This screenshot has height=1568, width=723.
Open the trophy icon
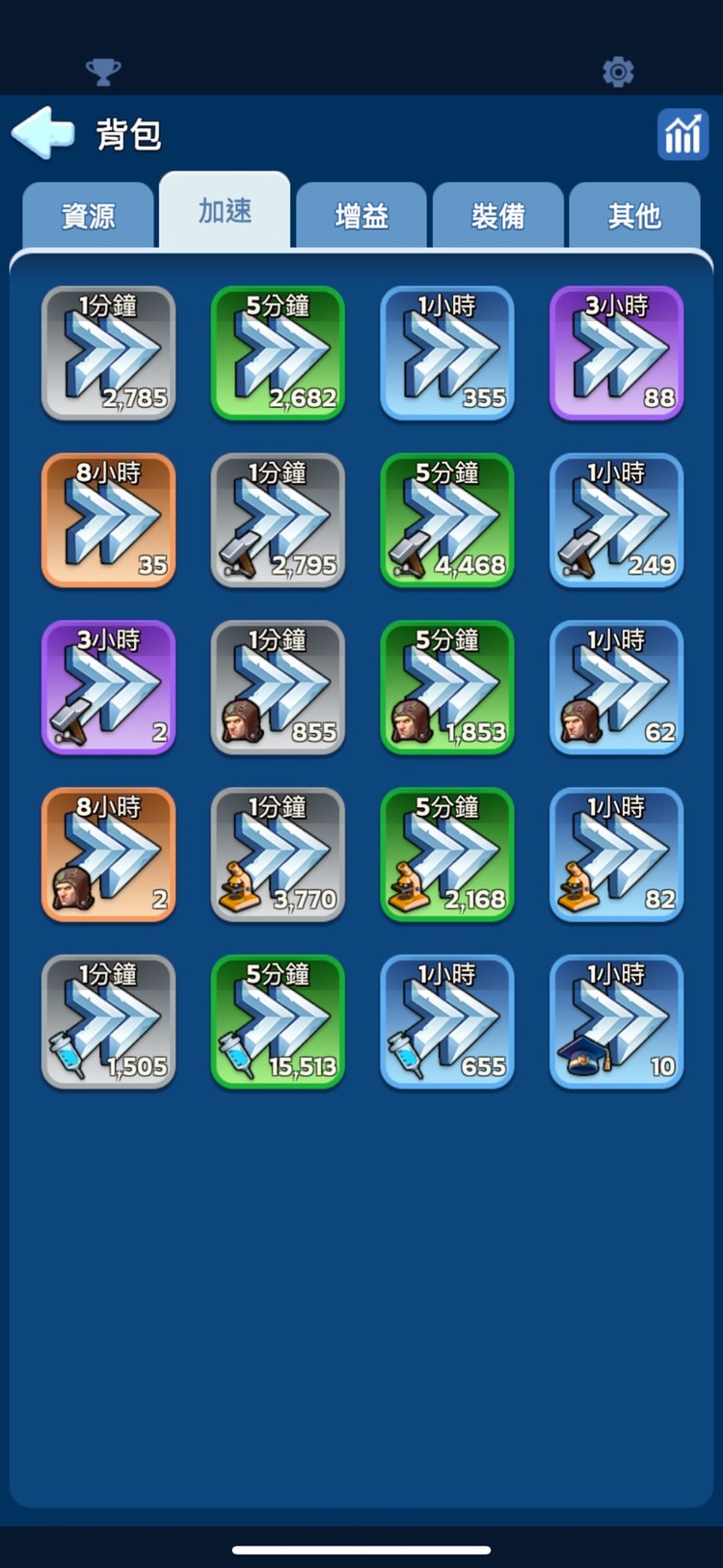coord(103,72)
